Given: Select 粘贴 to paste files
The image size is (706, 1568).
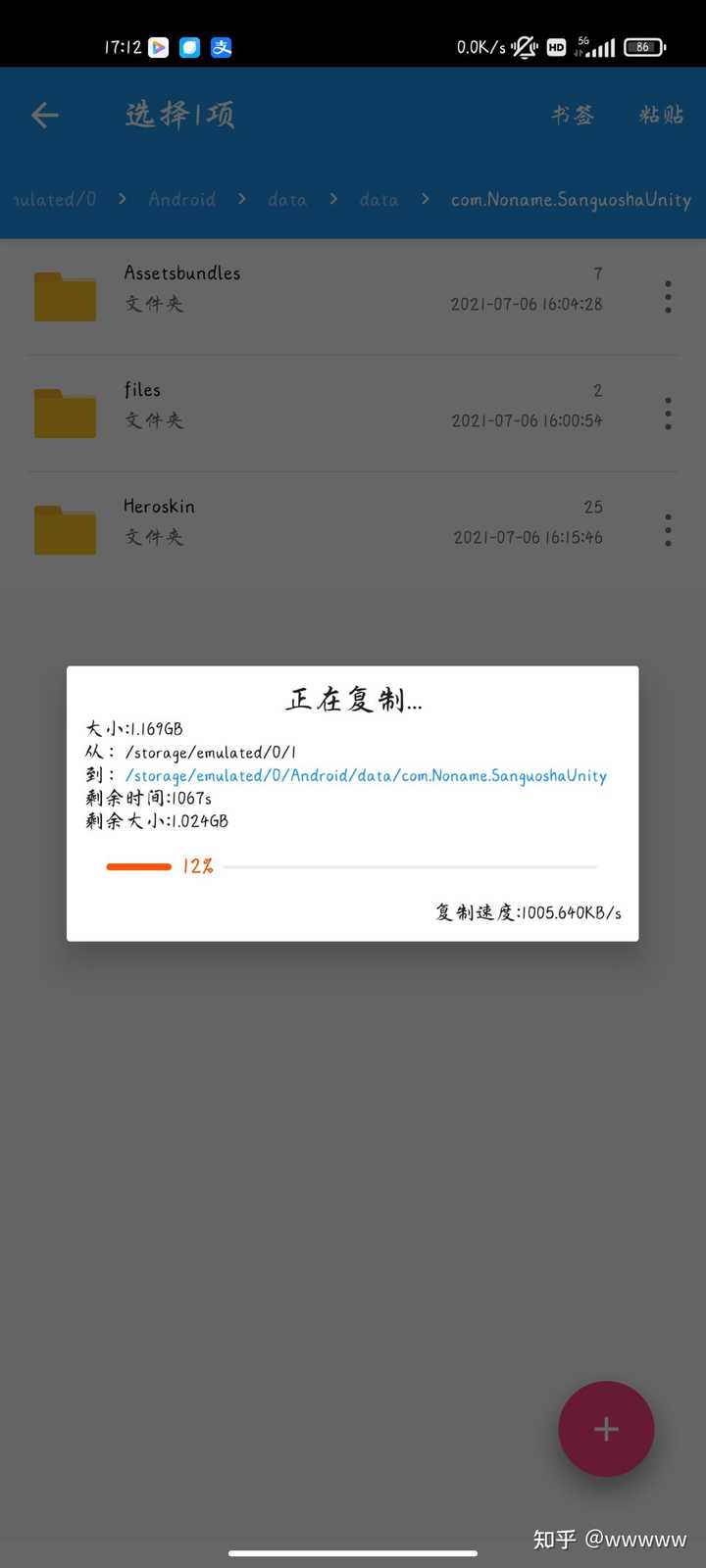Looking at the screenshot, I should click(662, 115).
